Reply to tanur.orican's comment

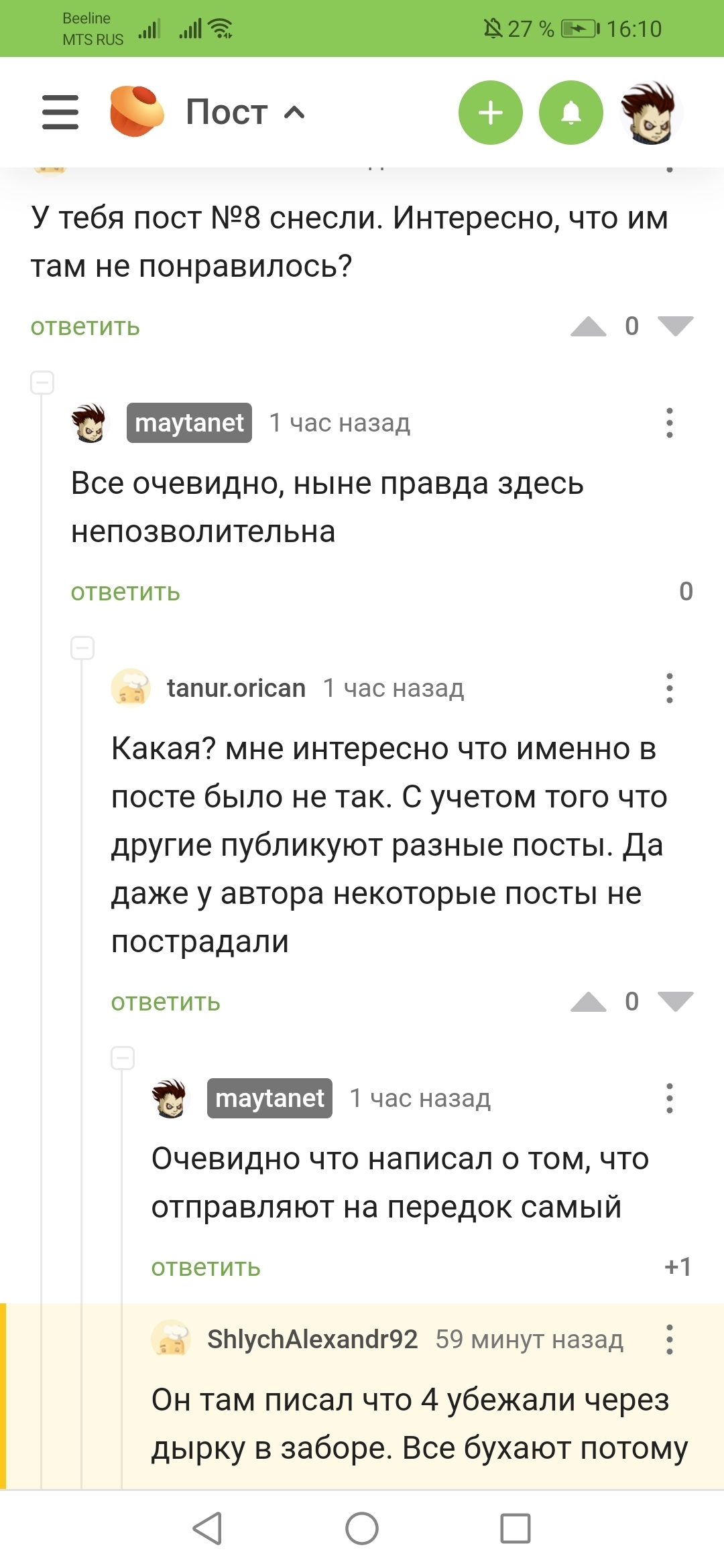coord(166,1002)
